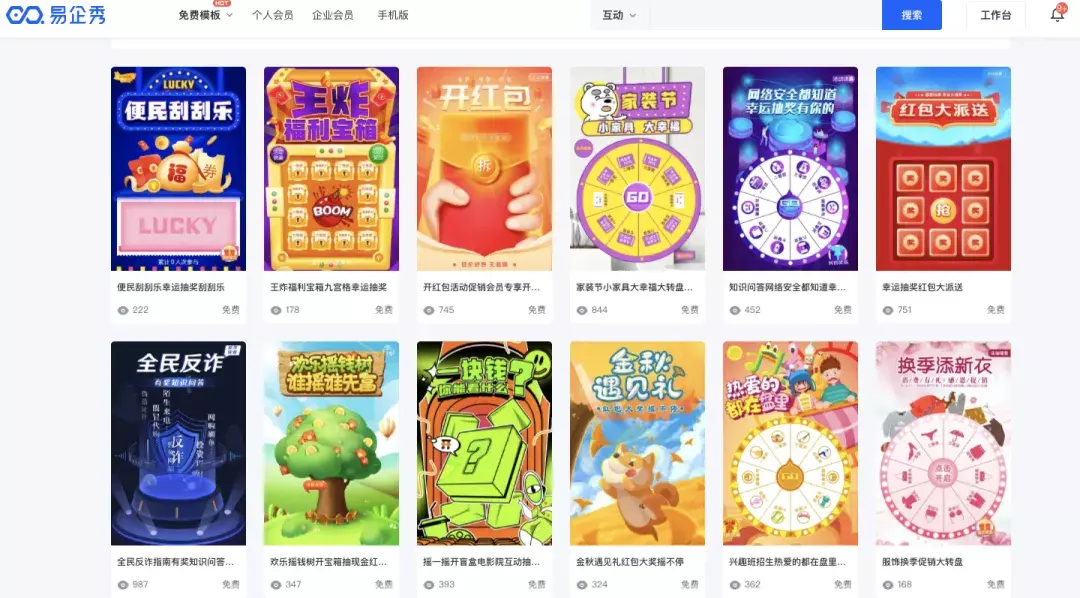Open the notifications bell
Image resolution: width=1080 pixels, height=598 pixels.
[1057, 15]
